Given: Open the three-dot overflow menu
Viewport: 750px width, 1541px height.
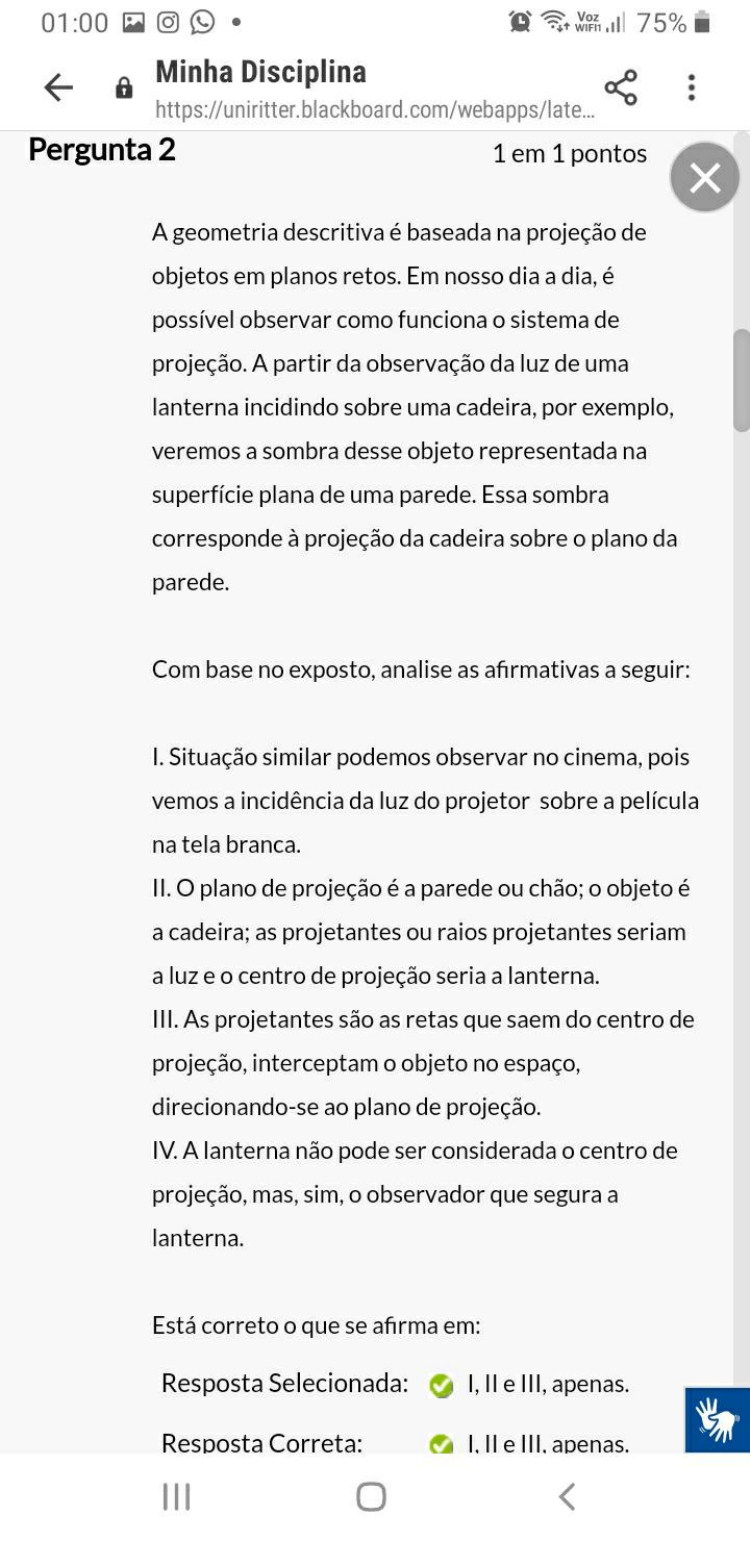Looking at the screenshot, I should point(691,88).
